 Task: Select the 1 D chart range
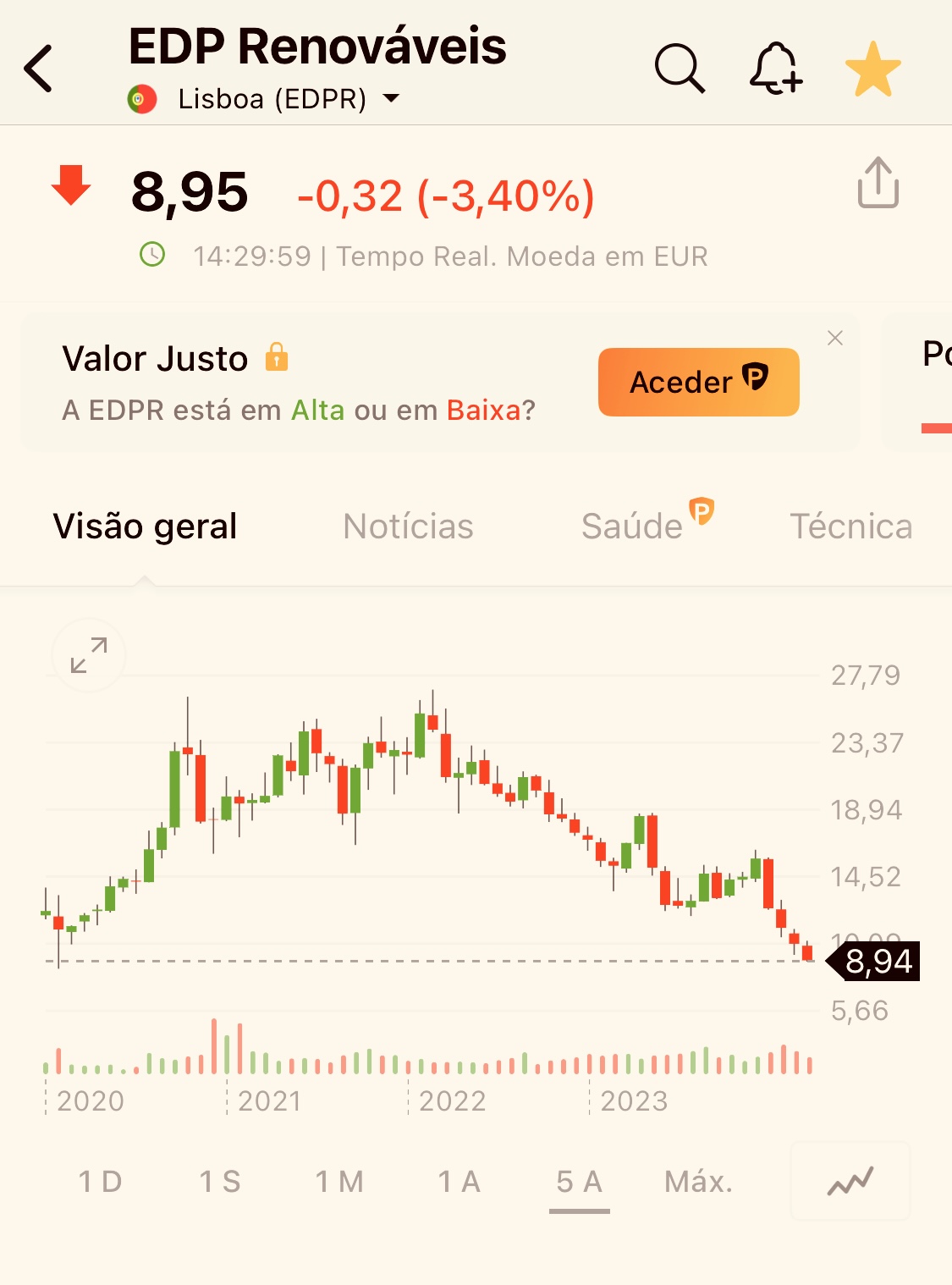point(101,1181)
